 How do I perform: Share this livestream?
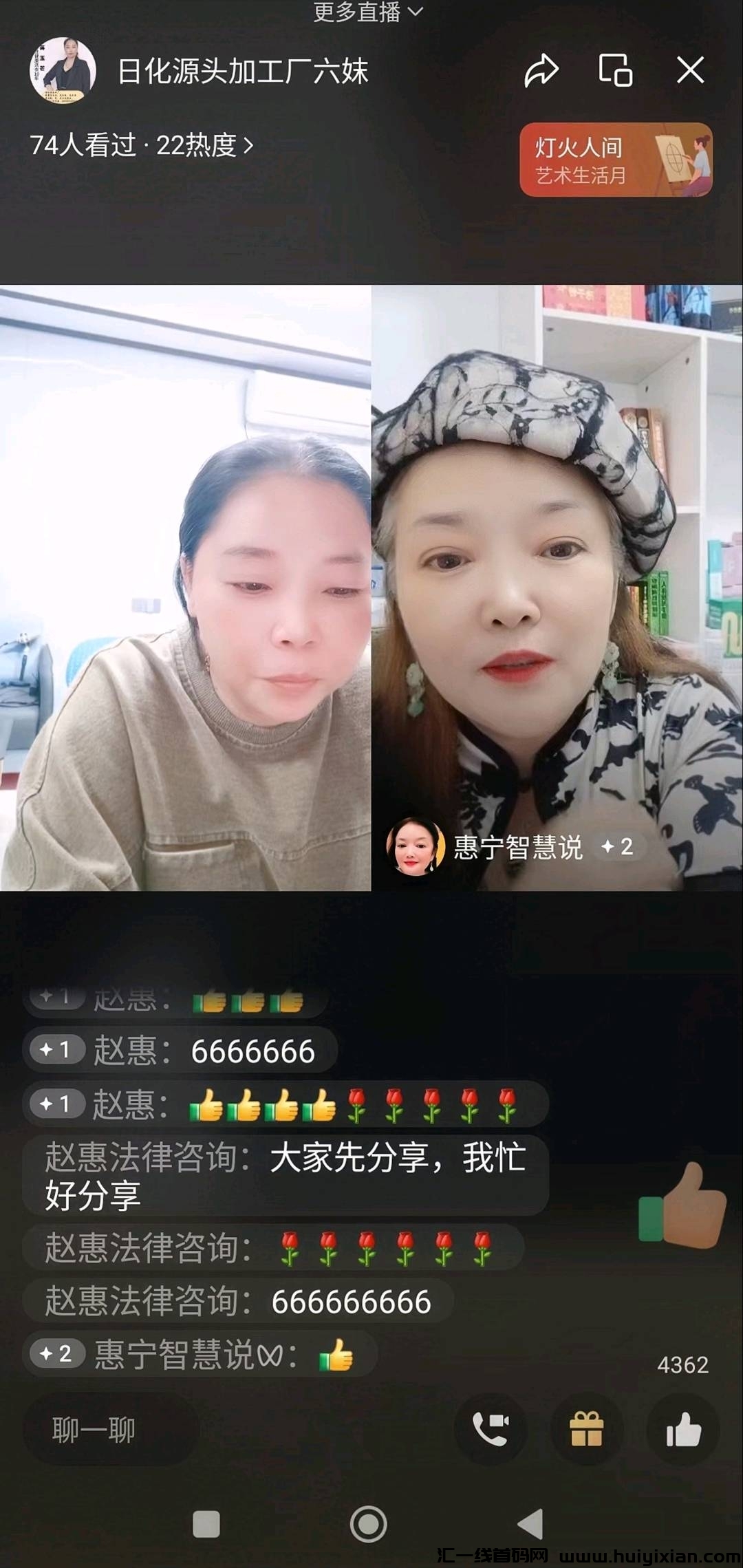[x=541, y=70]
